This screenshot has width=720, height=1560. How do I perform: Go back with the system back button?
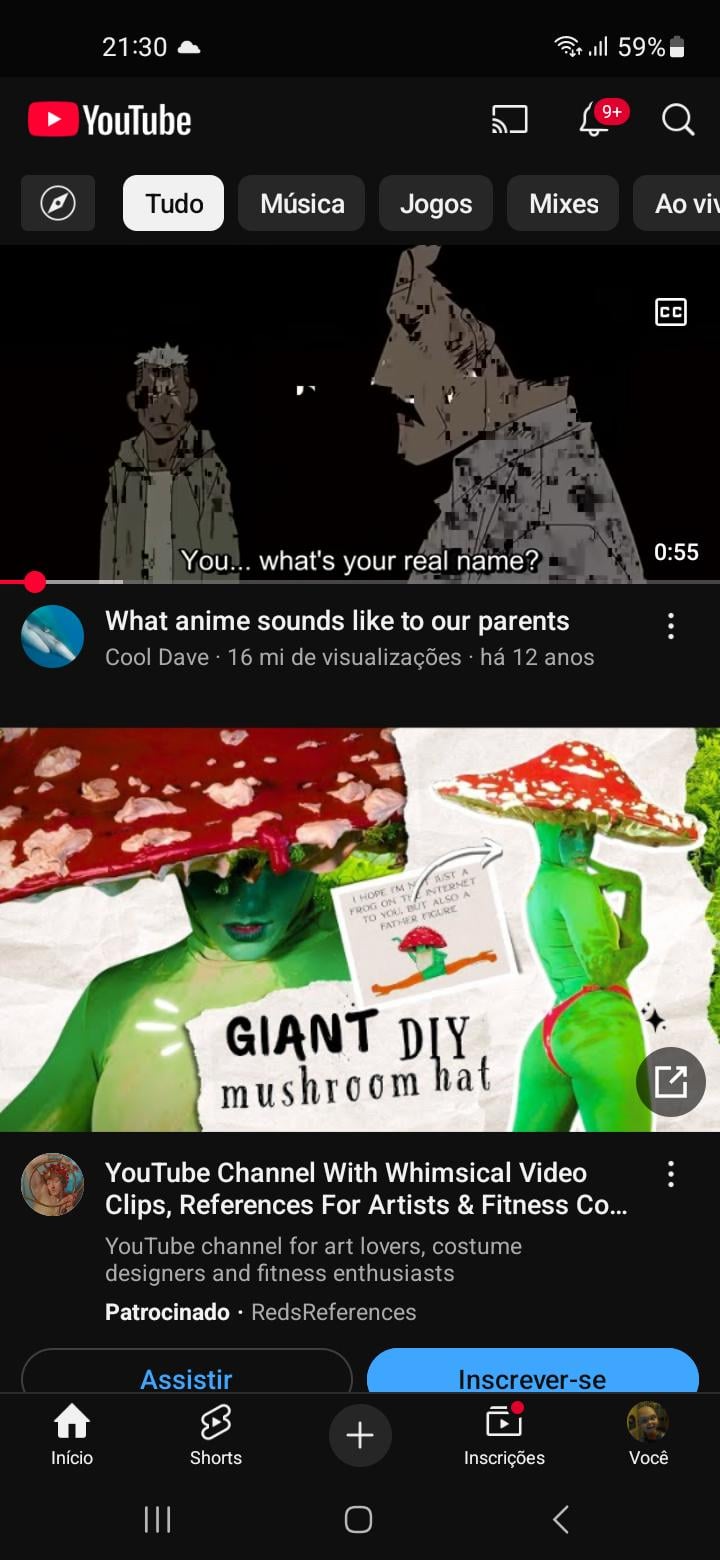click(x=561, y=1520)
